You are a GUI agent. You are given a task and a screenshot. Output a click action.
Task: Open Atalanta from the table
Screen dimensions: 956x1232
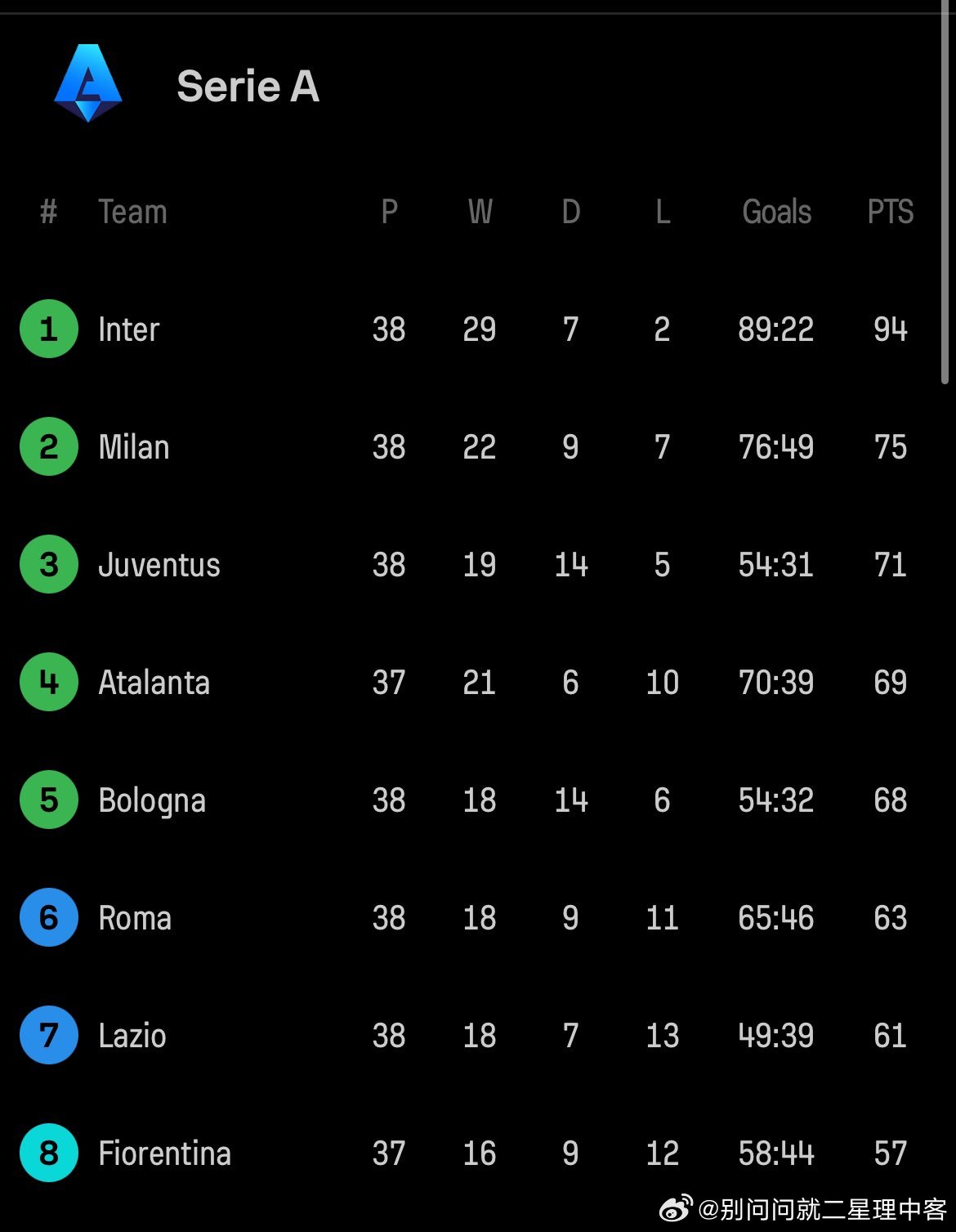[154, 683]
